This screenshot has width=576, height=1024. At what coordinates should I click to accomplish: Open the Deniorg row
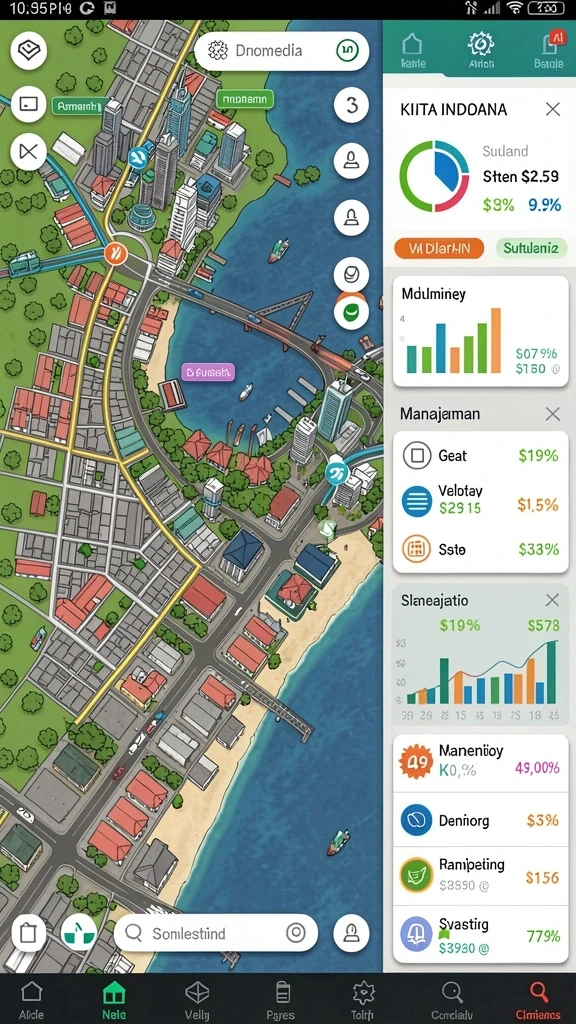tap(480, 820)
